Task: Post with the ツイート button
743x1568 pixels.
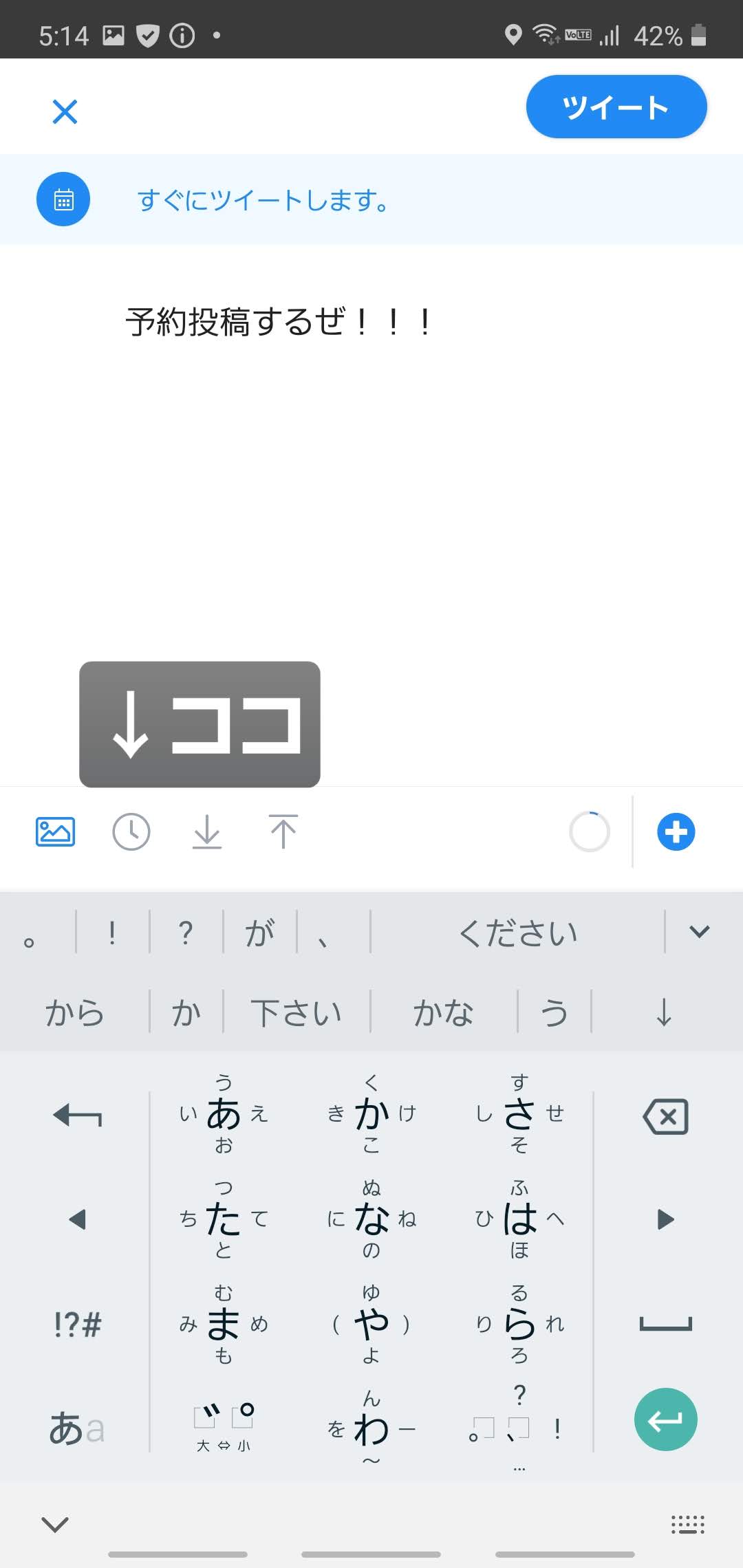Action: click(616, 107)
